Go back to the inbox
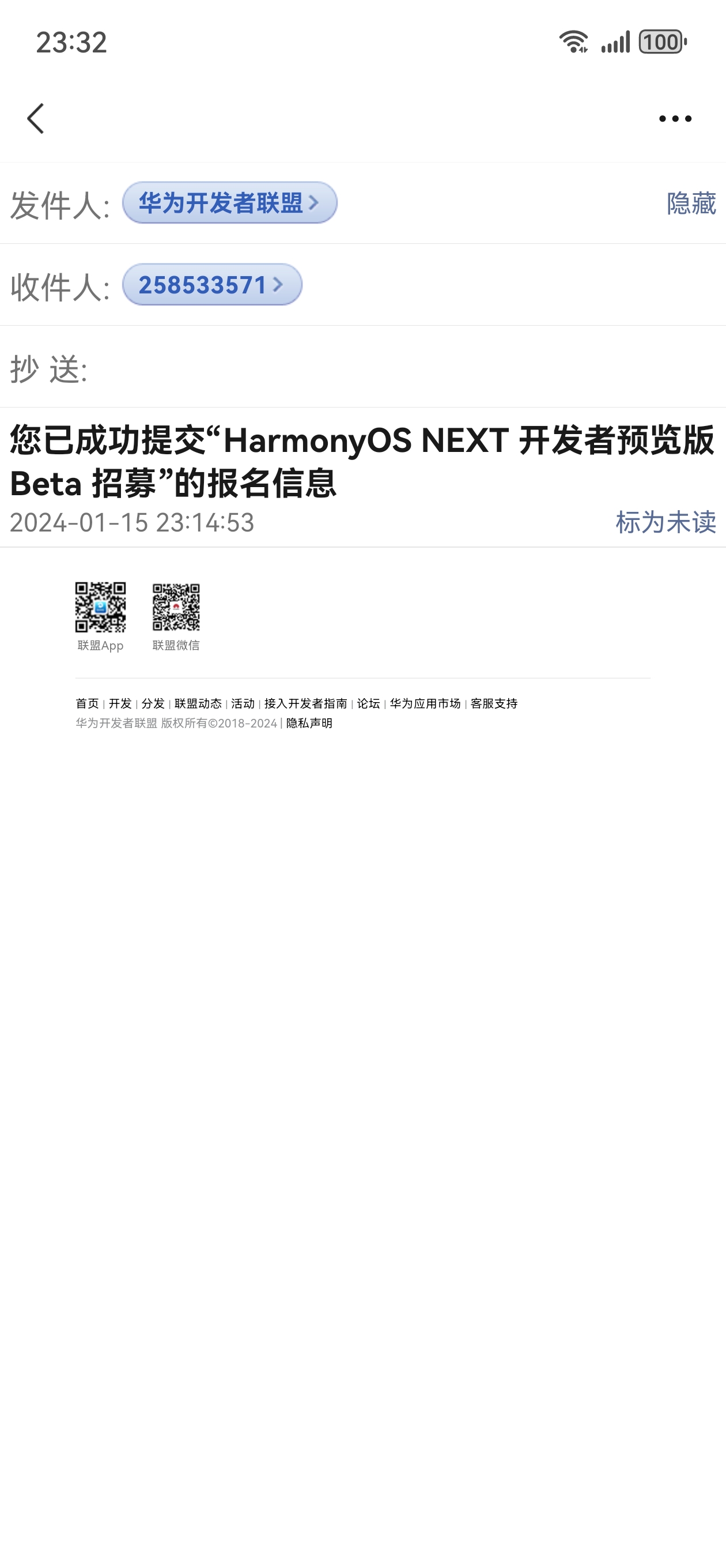The width and height of the screenshot is (726, 1568). pos(35,118)
